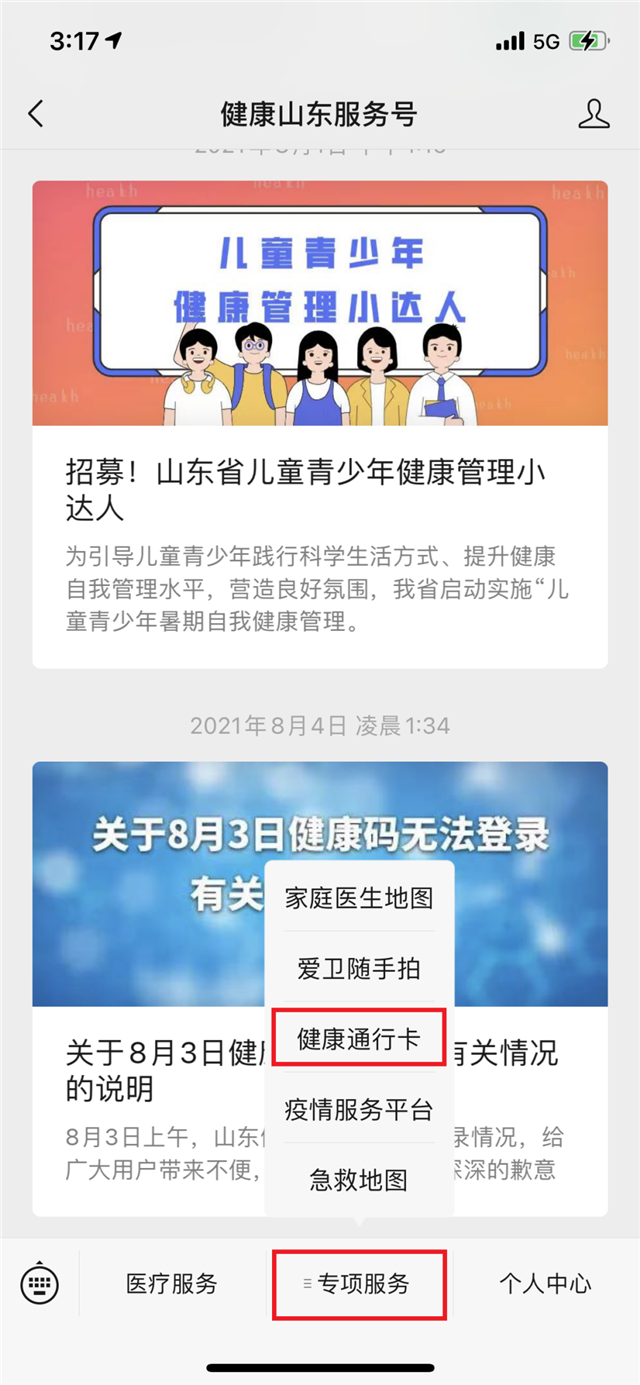Choose 疫情服务平台 in the popup

click(359, 1109)
